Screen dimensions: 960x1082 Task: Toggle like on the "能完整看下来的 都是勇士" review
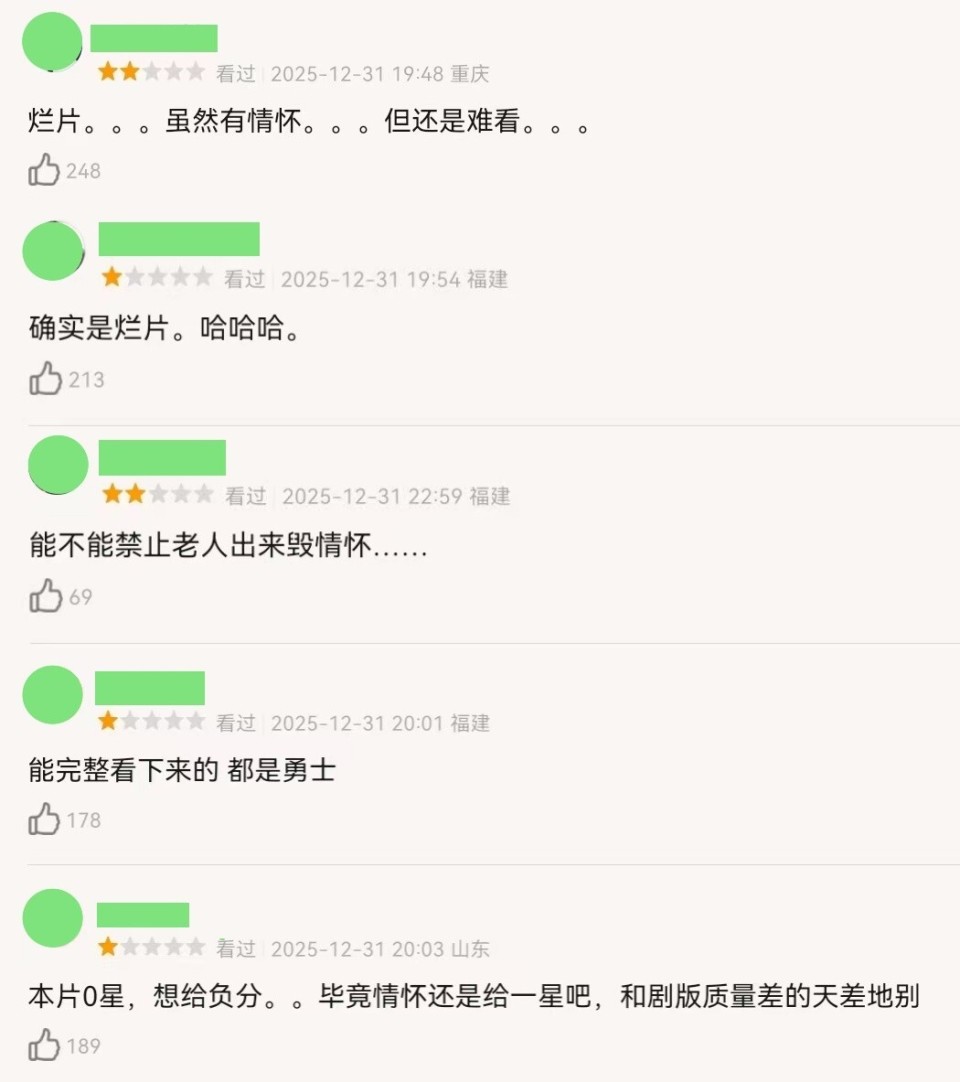pyautogui.click(x=45, y=820)
